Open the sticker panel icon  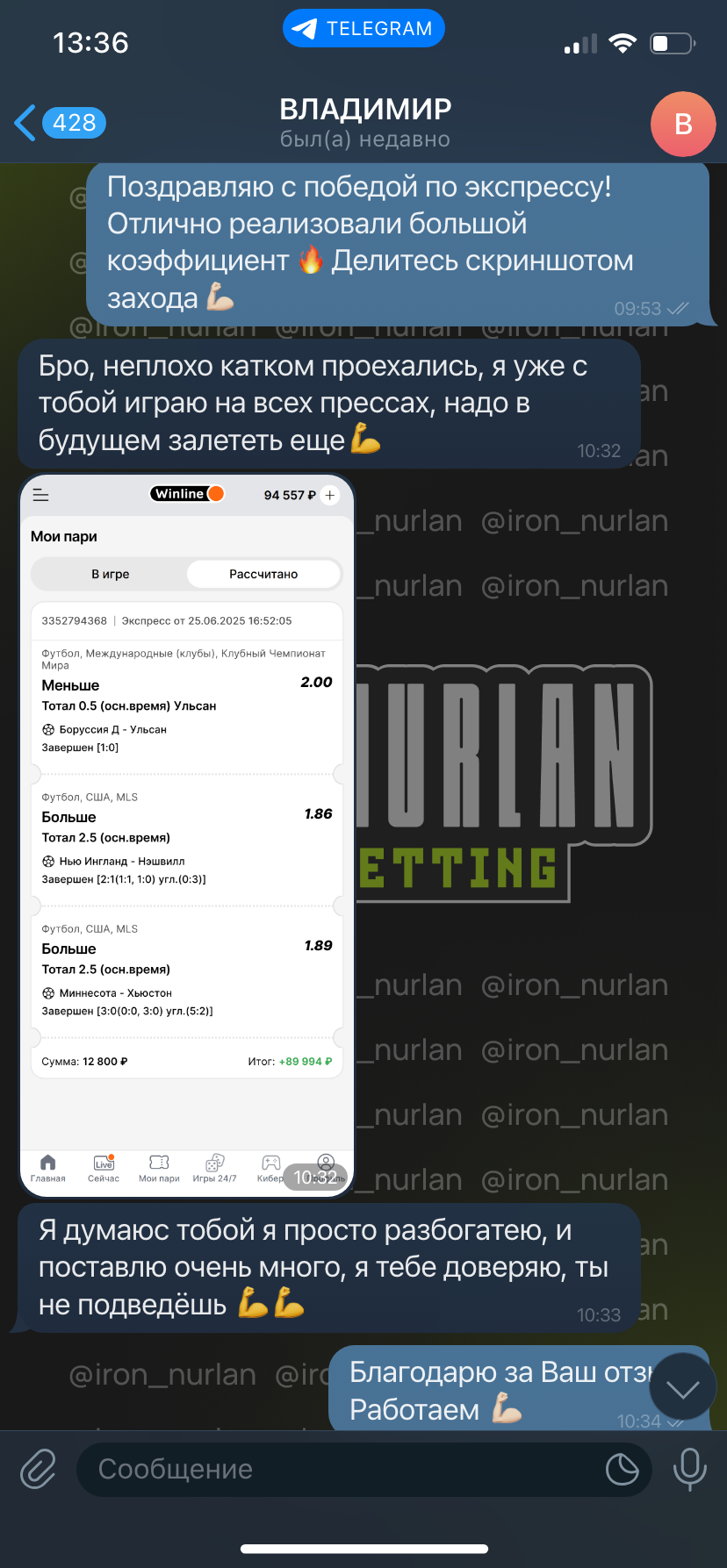tap(623, 1469)
